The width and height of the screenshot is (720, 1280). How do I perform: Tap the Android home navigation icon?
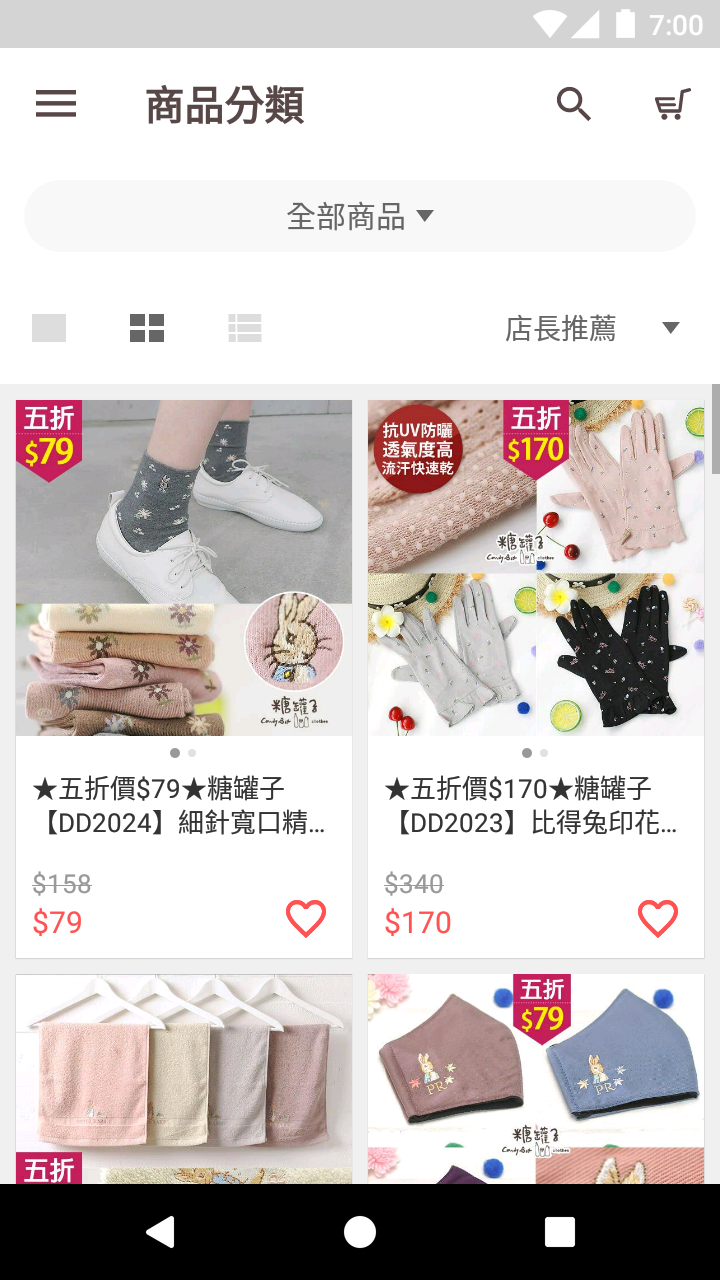pyautogui.click(x=359, y=1231)
